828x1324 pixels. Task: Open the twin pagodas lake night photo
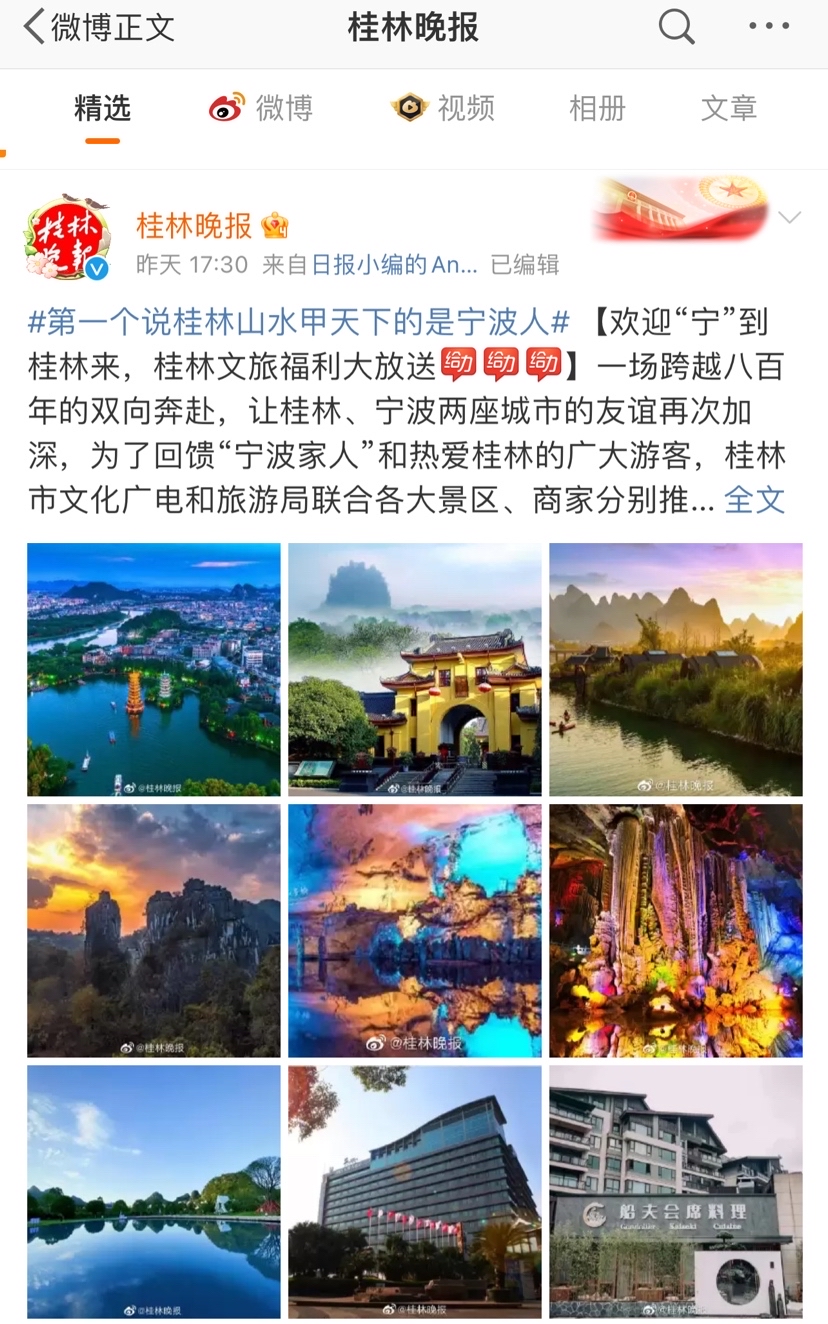(x=154, y=669)
